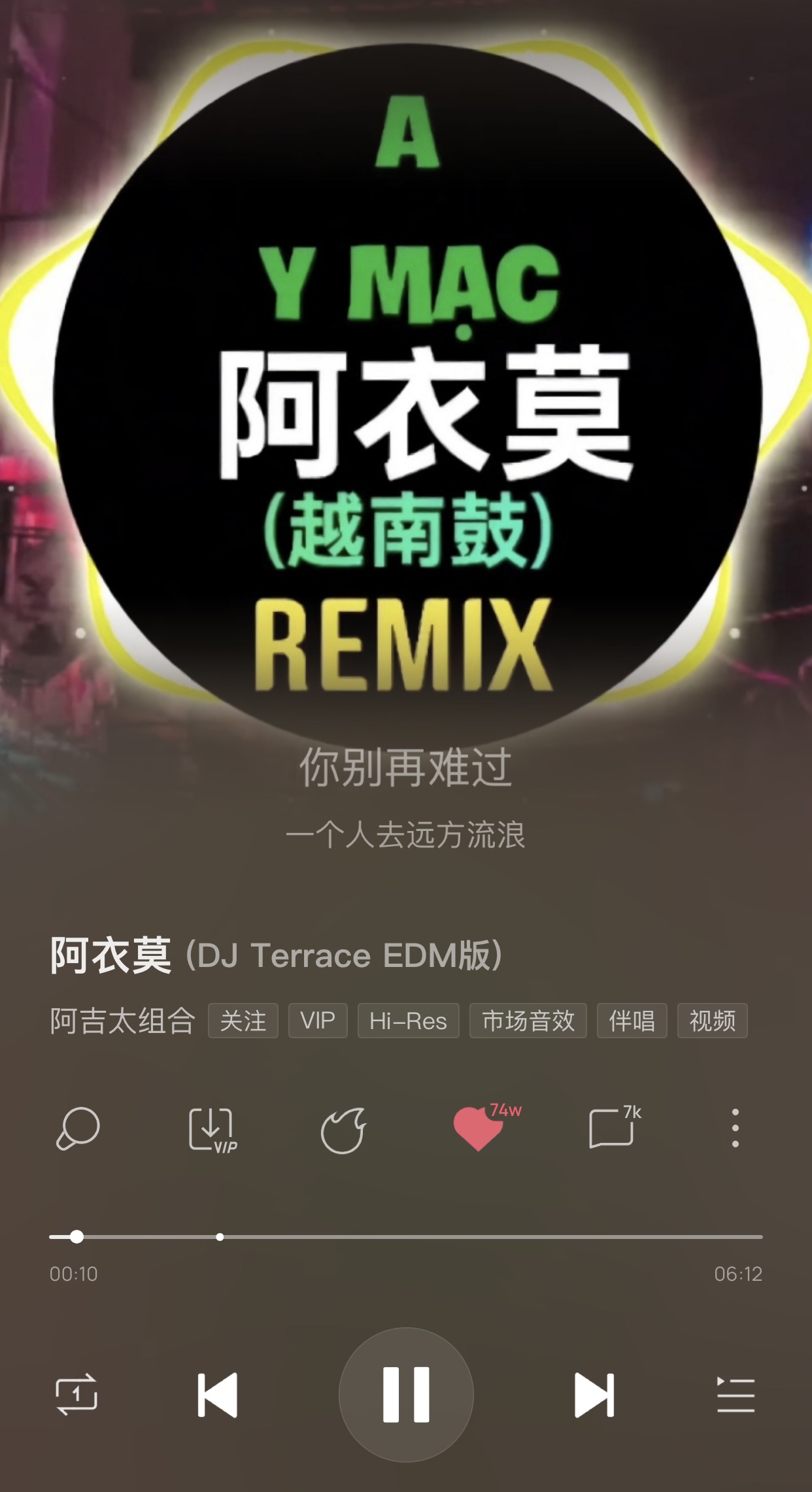Open full lyrics from 你别再难过 line

click(405, 768)
